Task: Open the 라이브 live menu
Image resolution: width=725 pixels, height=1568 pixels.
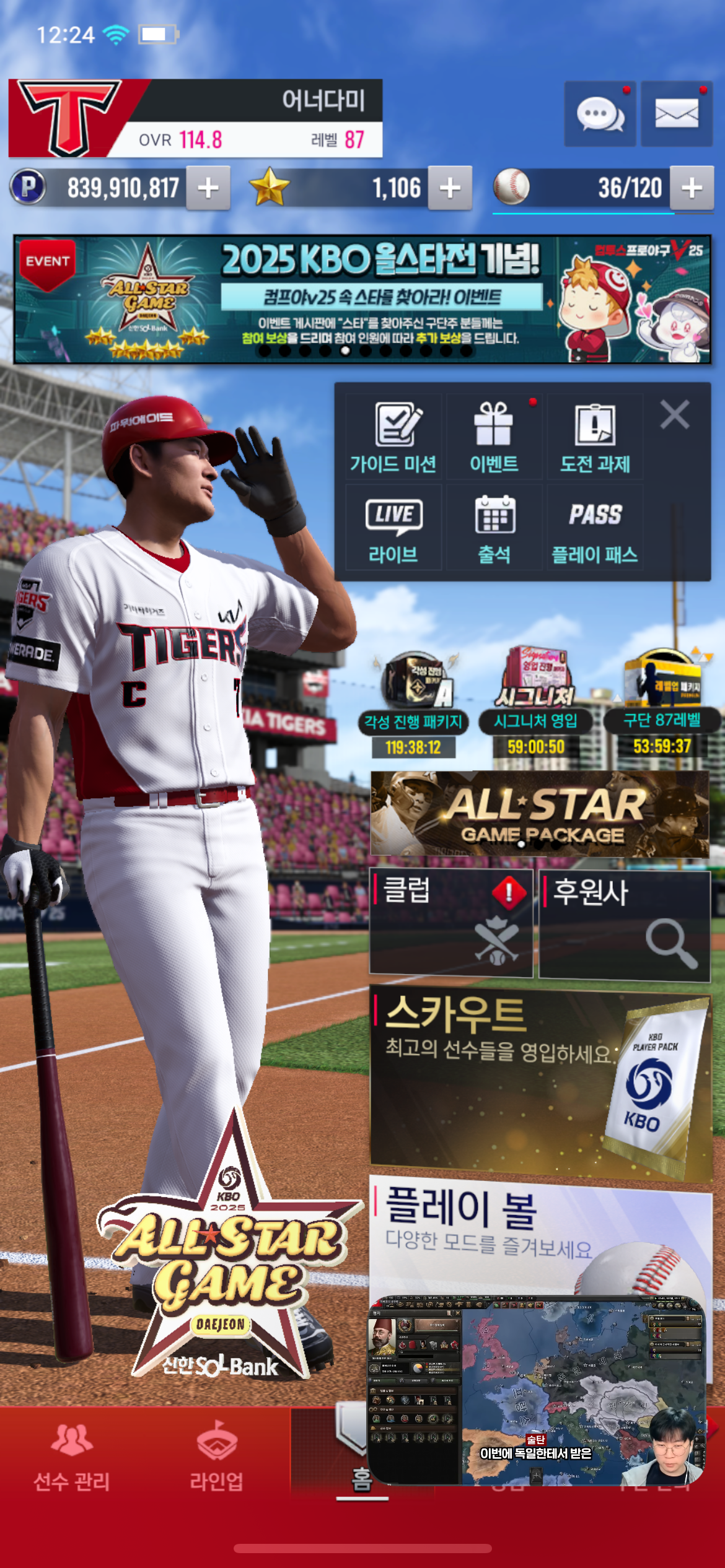Action: 393,528
